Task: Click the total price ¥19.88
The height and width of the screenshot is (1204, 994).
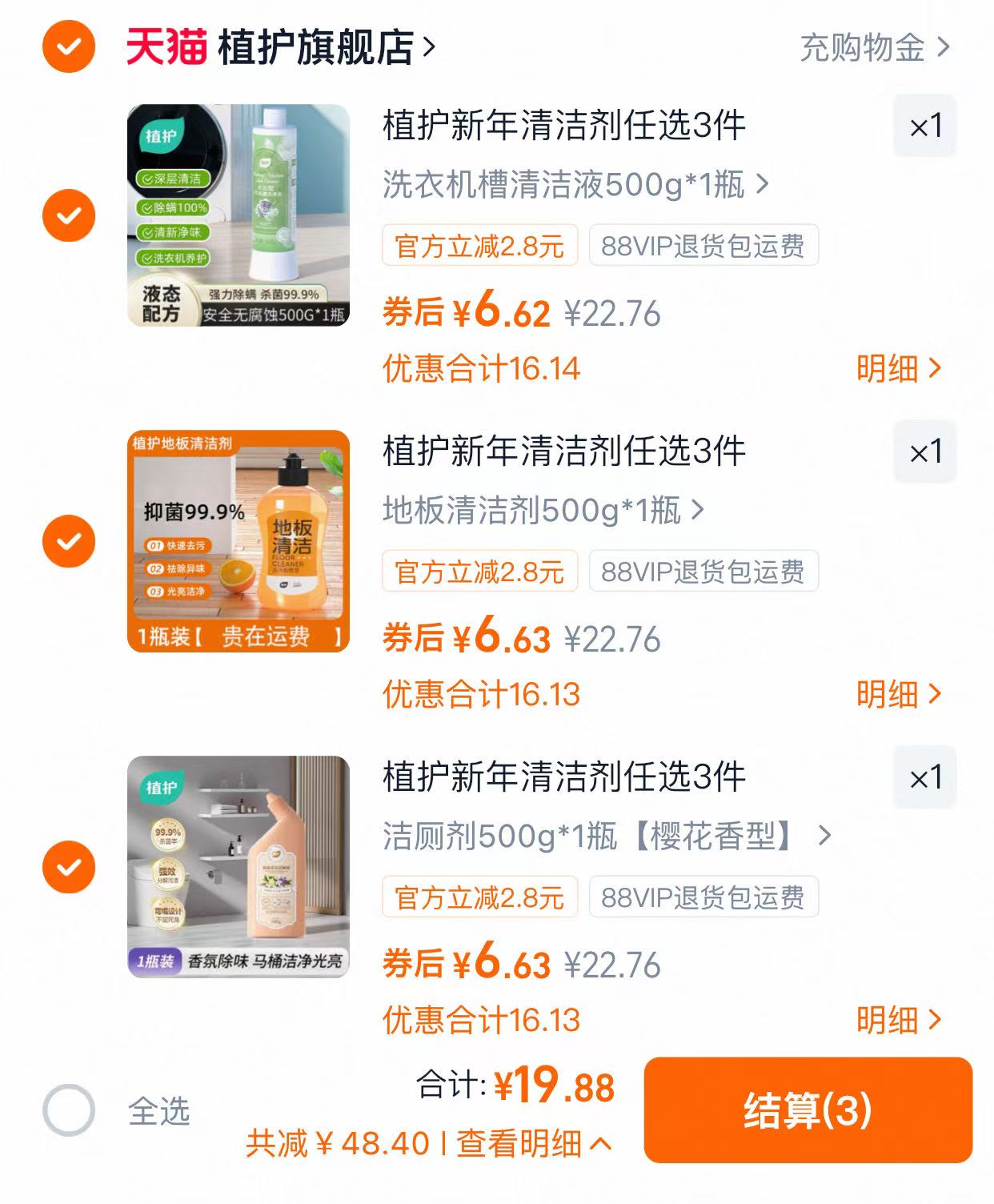Action: pyautogui.click(x=552, y=1089)
